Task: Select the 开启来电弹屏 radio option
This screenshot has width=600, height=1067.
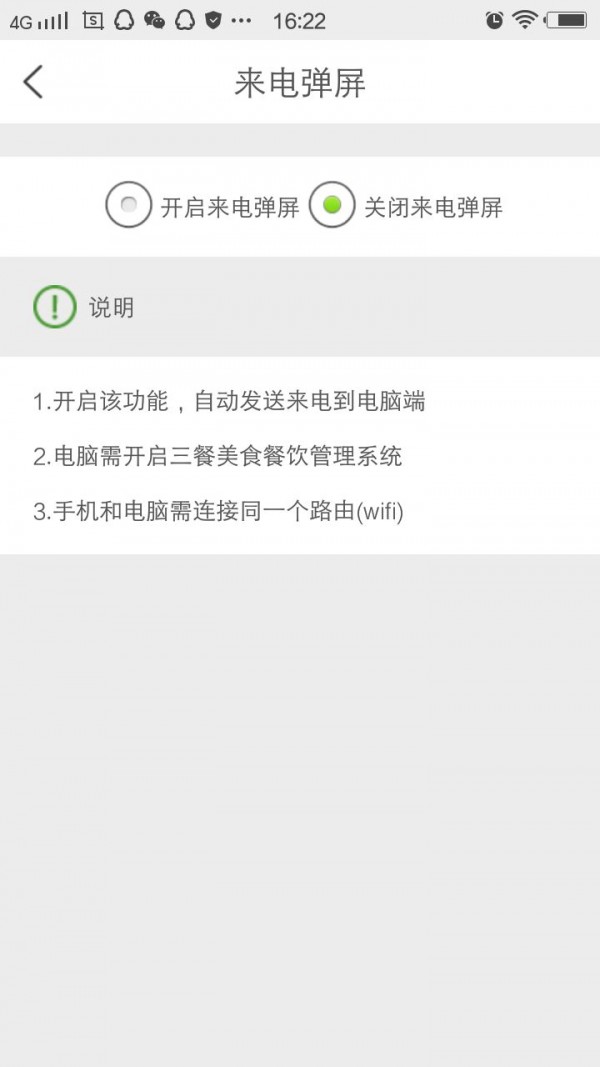Action: click(129, 206)
